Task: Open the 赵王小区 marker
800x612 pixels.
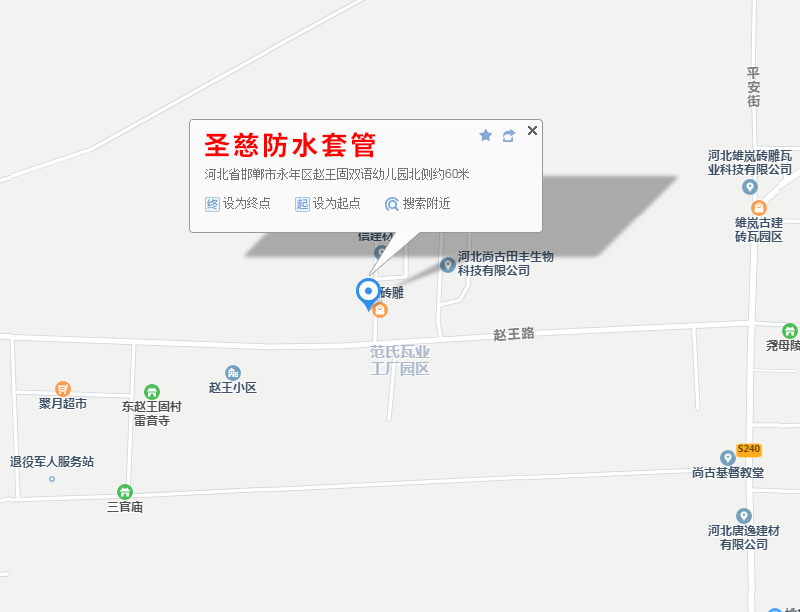Action: pyautogui.click(x=233, y=373)
